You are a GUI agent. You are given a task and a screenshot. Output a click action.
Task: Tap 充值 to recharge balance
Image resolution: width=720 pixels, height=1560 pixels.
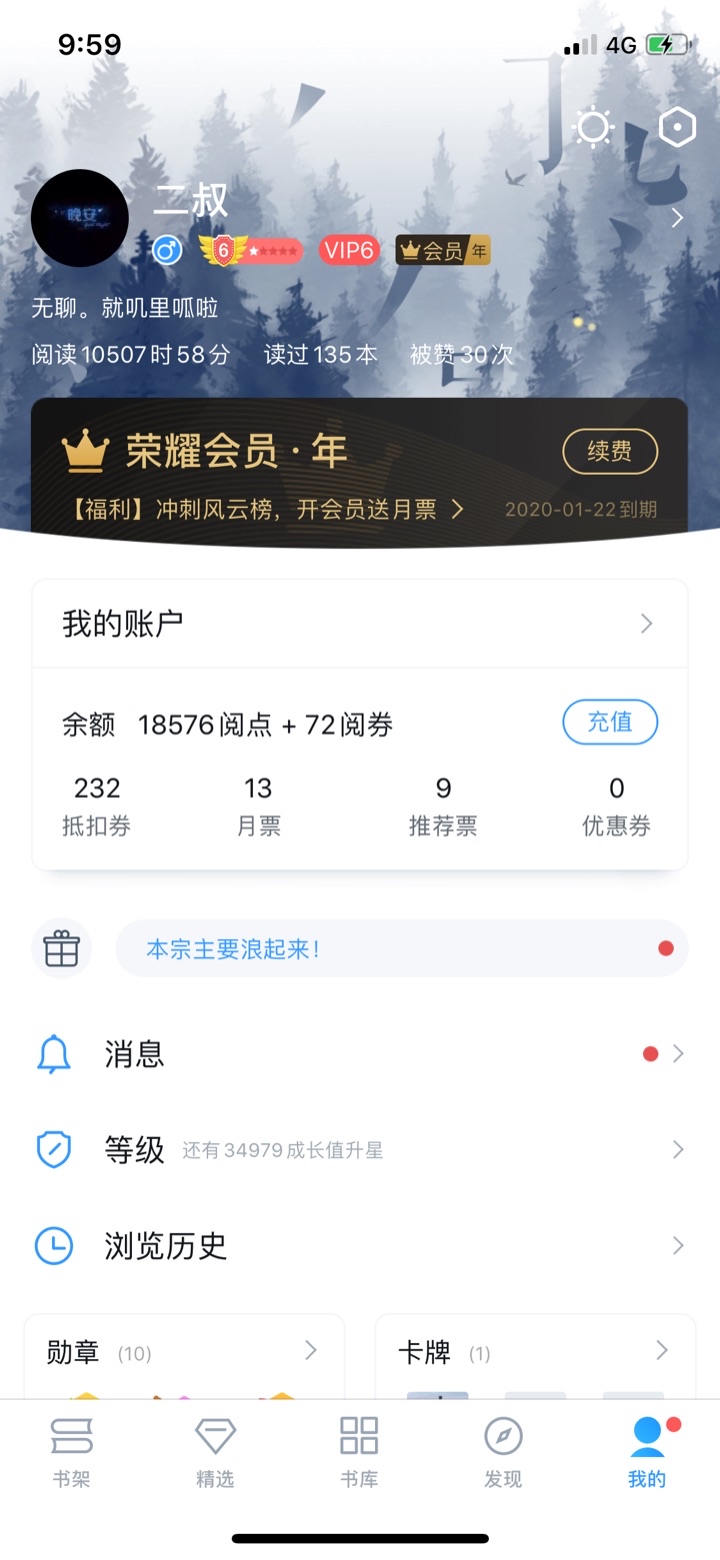pos(610,722)
